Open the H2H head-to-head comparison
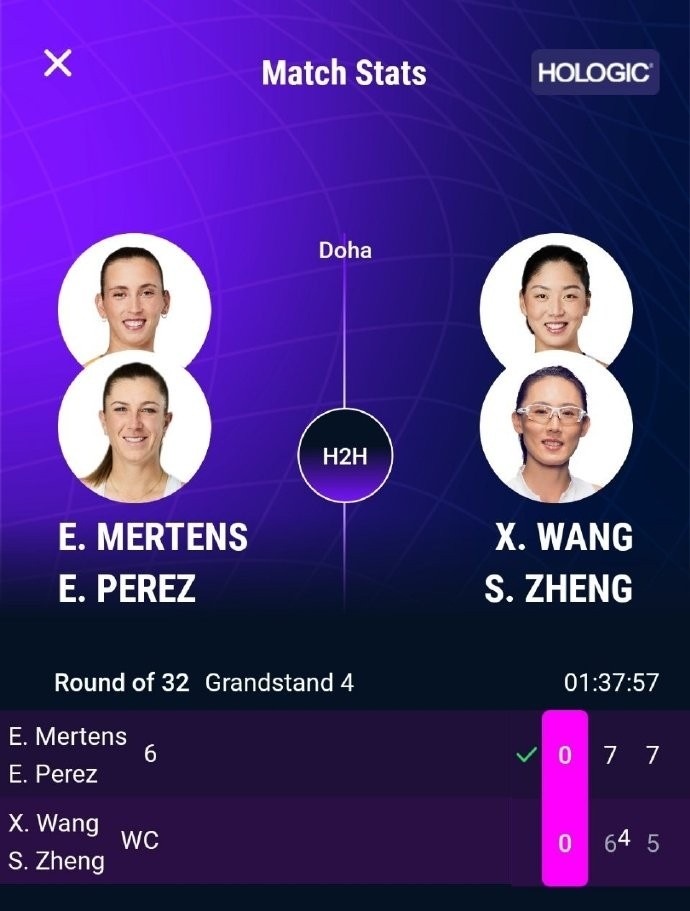The image size is (690, 911). pyautogui.click(x=345, y=456)
